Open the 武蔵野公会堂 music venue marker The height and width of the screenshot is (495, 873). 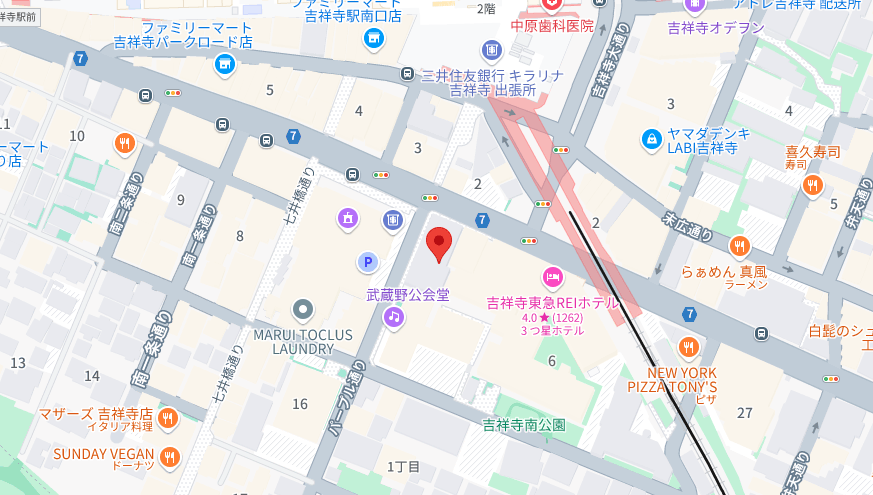[x=394, y=317]
